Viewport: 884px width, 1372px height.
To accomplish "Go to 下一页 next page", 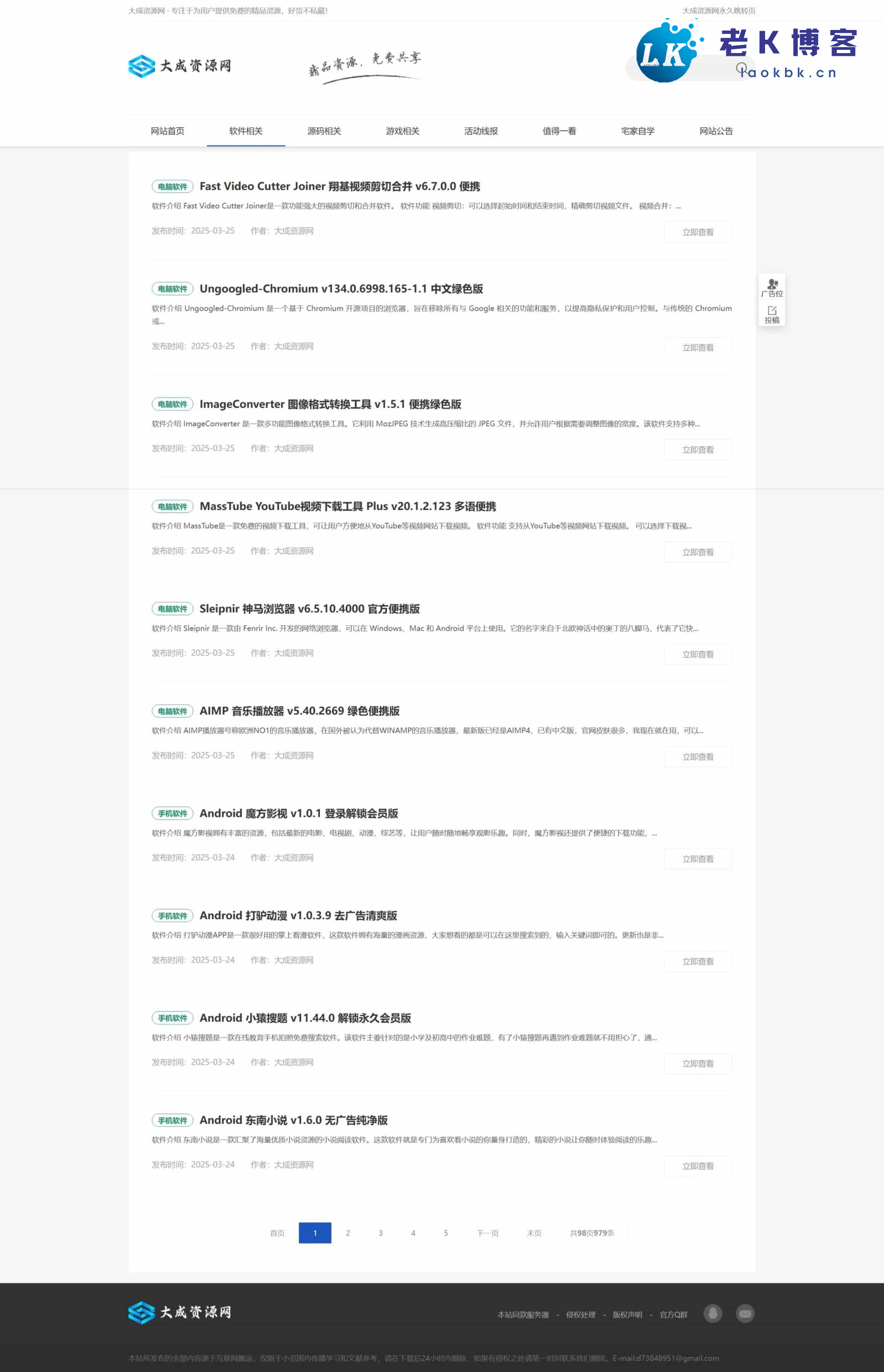I will [x=488, y=1233].
